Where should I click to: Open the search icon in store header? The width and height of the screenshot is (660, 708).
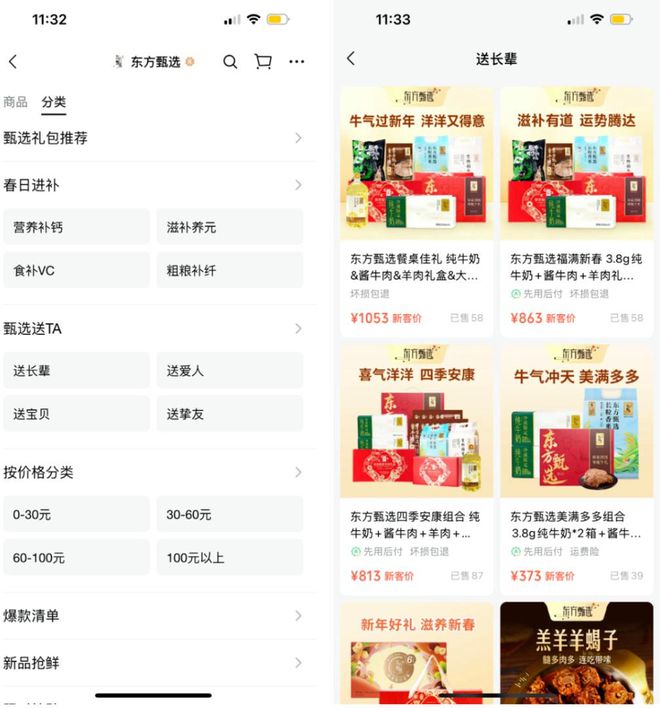230,62
